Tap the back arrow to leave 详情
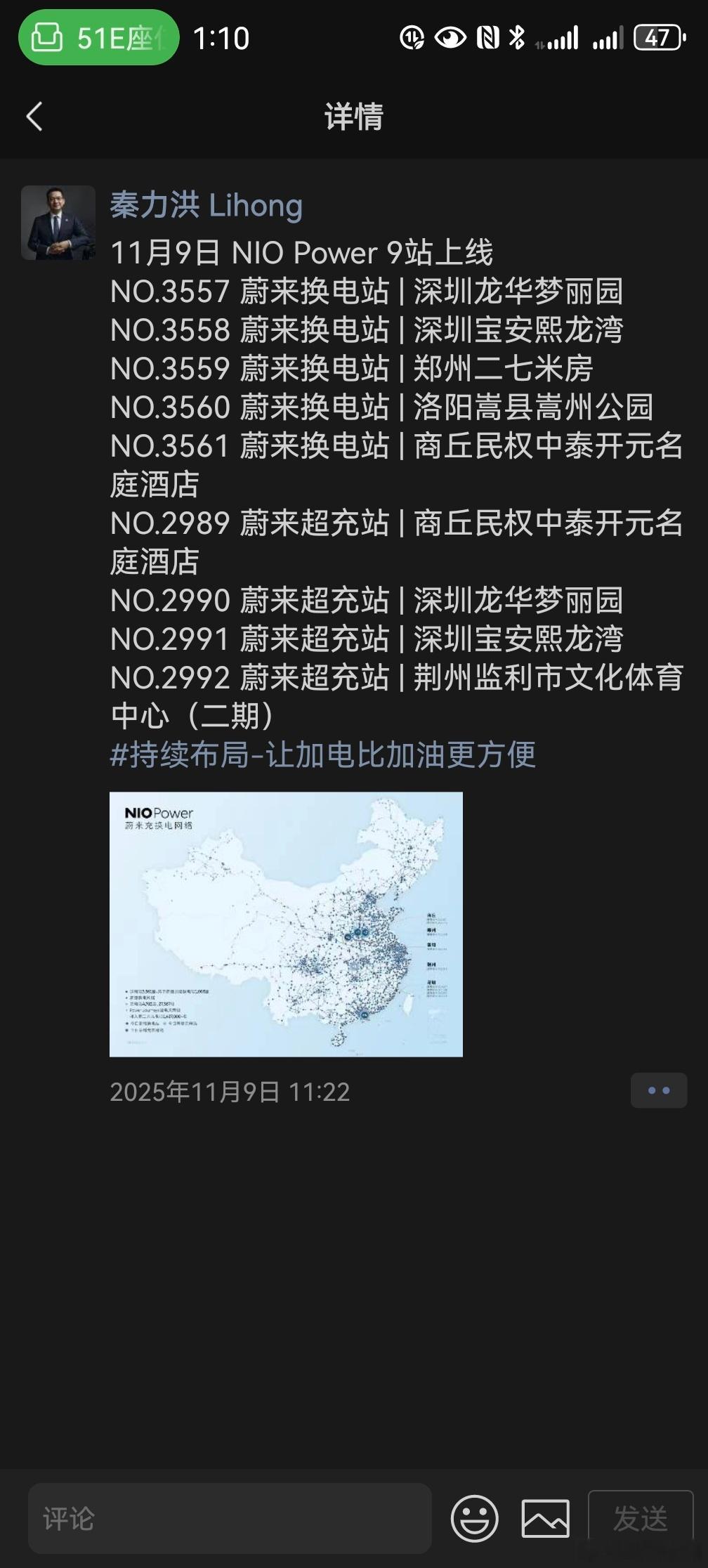Screen dimensions: 708x1568 click(36, 117)
